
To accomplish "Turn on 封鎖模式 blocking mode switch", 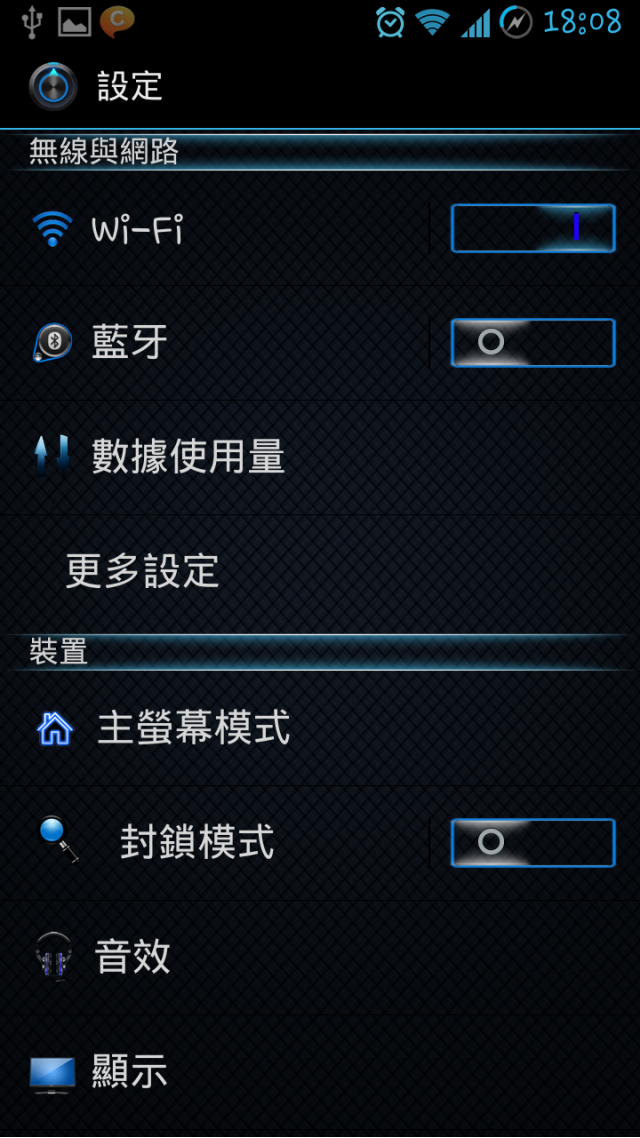I will point(533,842).
